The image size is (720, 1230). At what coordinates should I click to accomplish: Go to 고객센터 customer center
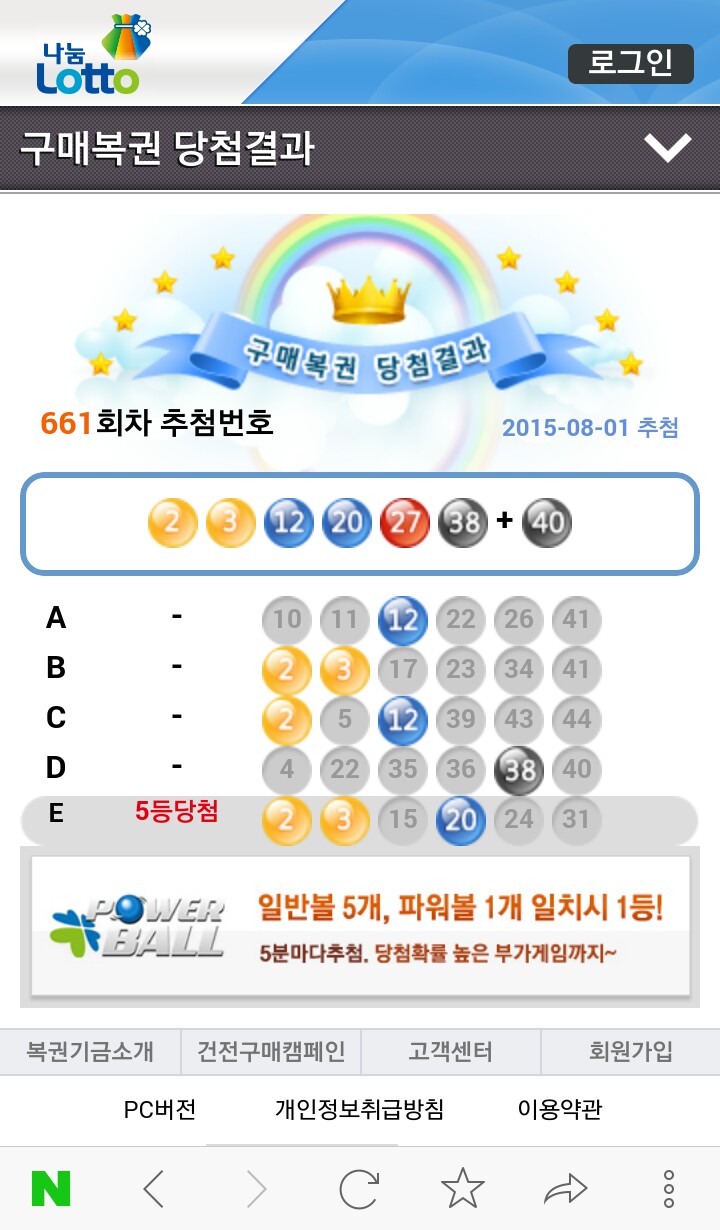point(450,1052)
